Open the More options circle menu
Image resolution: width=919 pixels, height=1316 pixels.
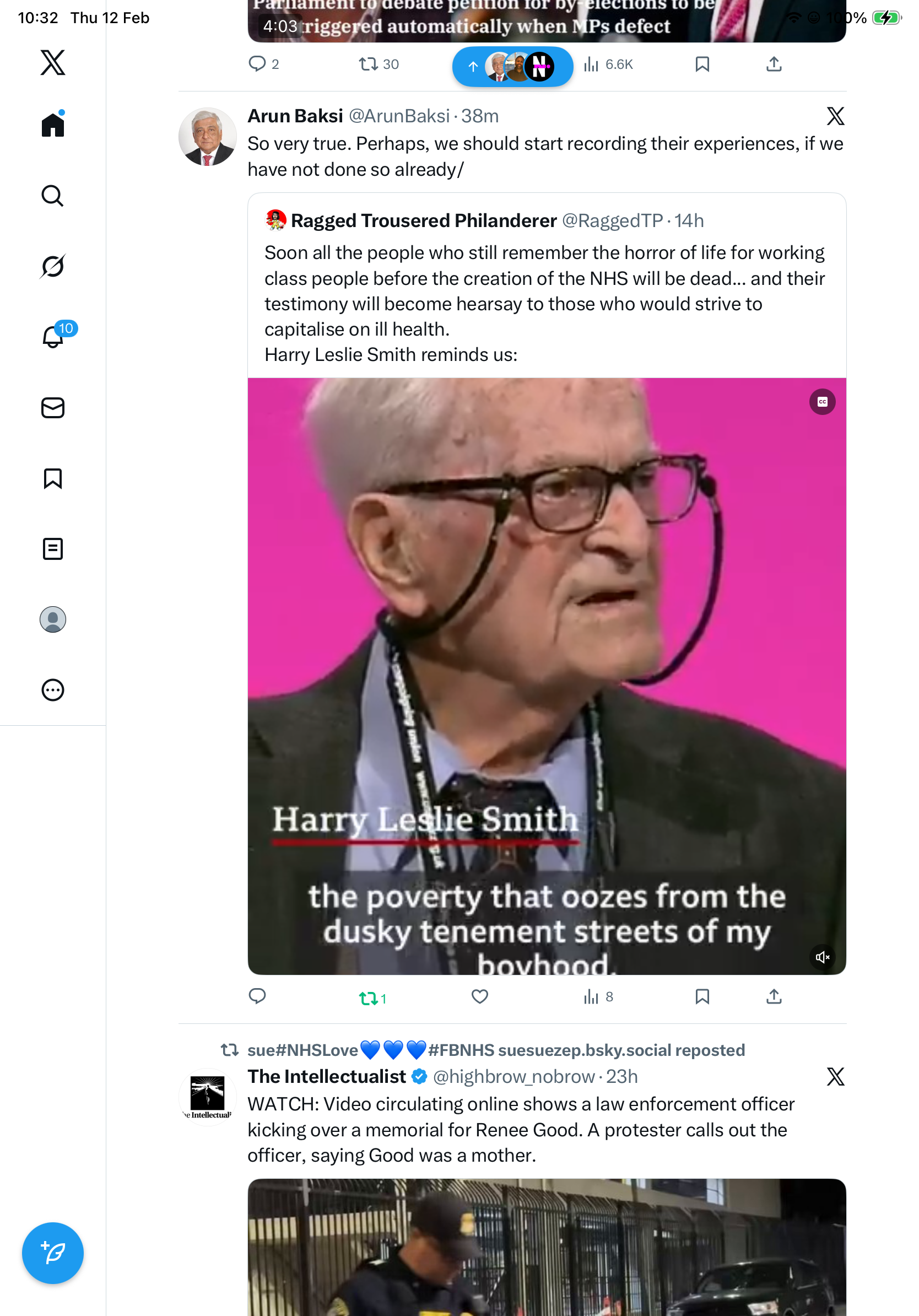pyautogui.click(x=53, y=689)
